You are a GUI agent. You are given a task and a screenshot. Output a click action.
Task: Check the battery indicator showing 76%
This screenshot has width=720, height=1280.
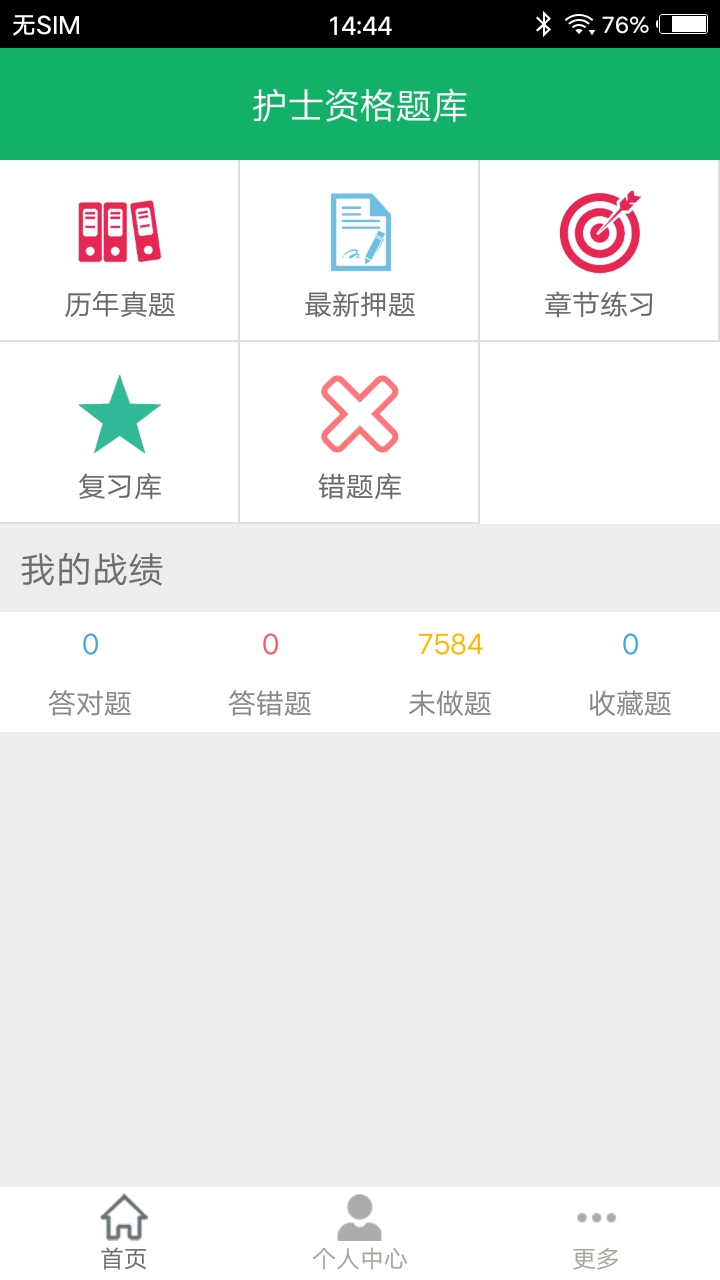pos(685,18)
